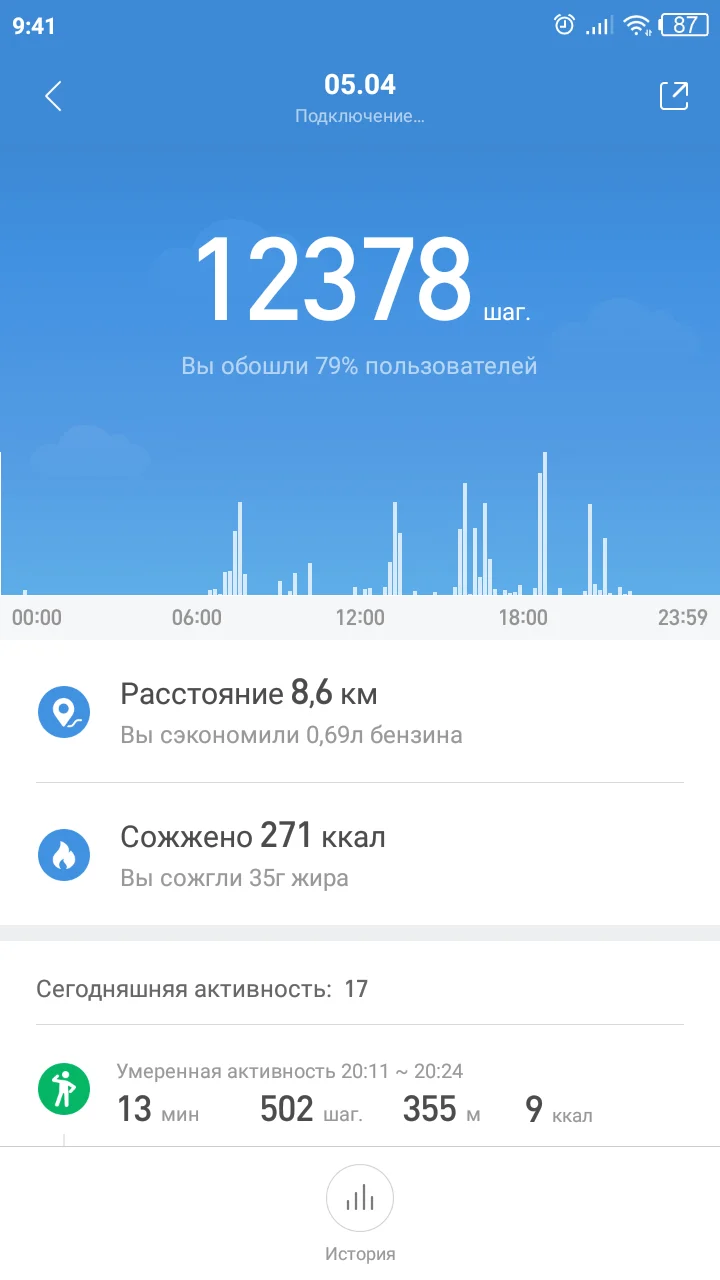This screenshot has width=720, height=1280.
Task: Tap the cellular signal strength icon
Action: pyautogui.click(x=597, y=25)
